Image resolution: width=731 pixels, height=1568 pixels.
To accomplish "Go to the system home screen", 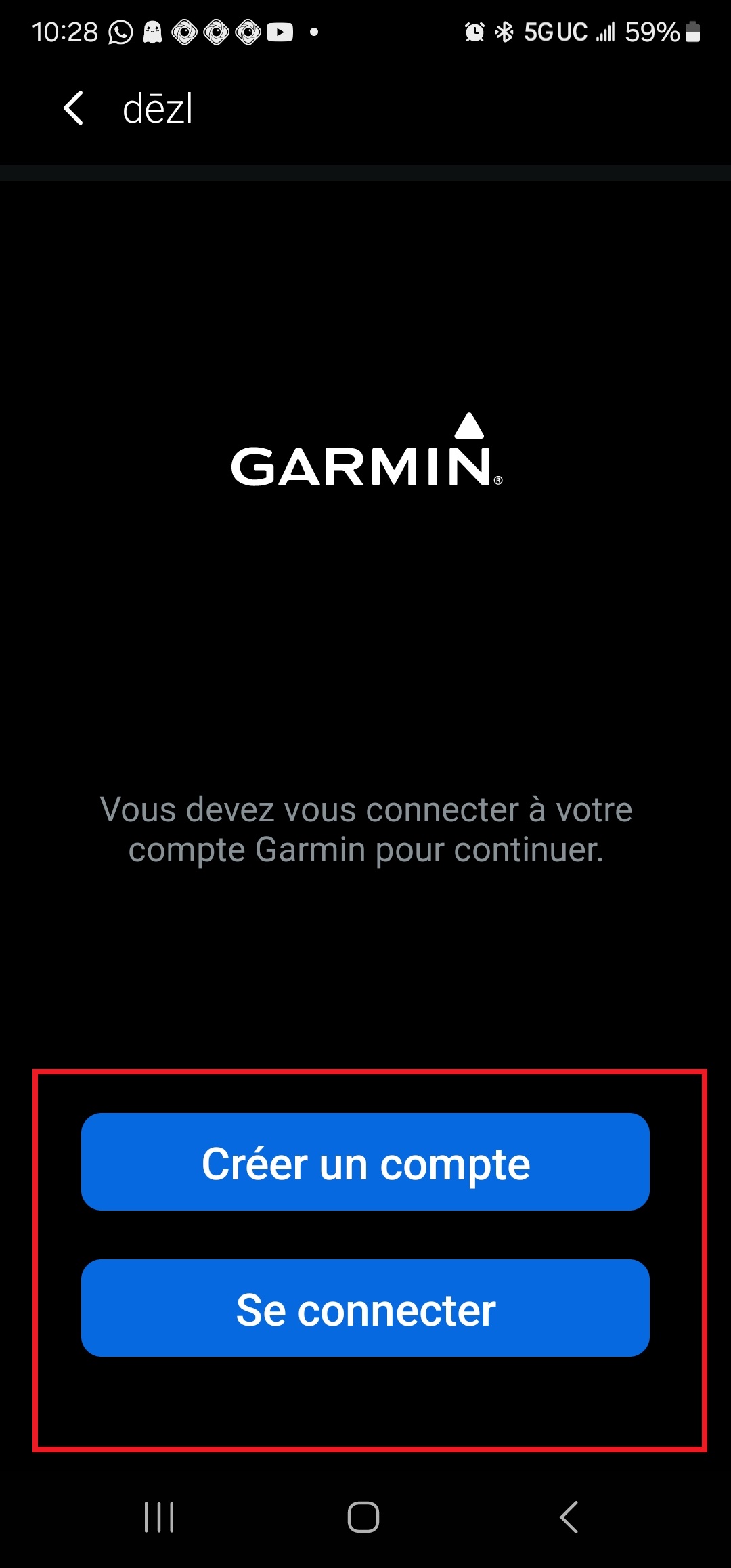I will click(363, 1517).
